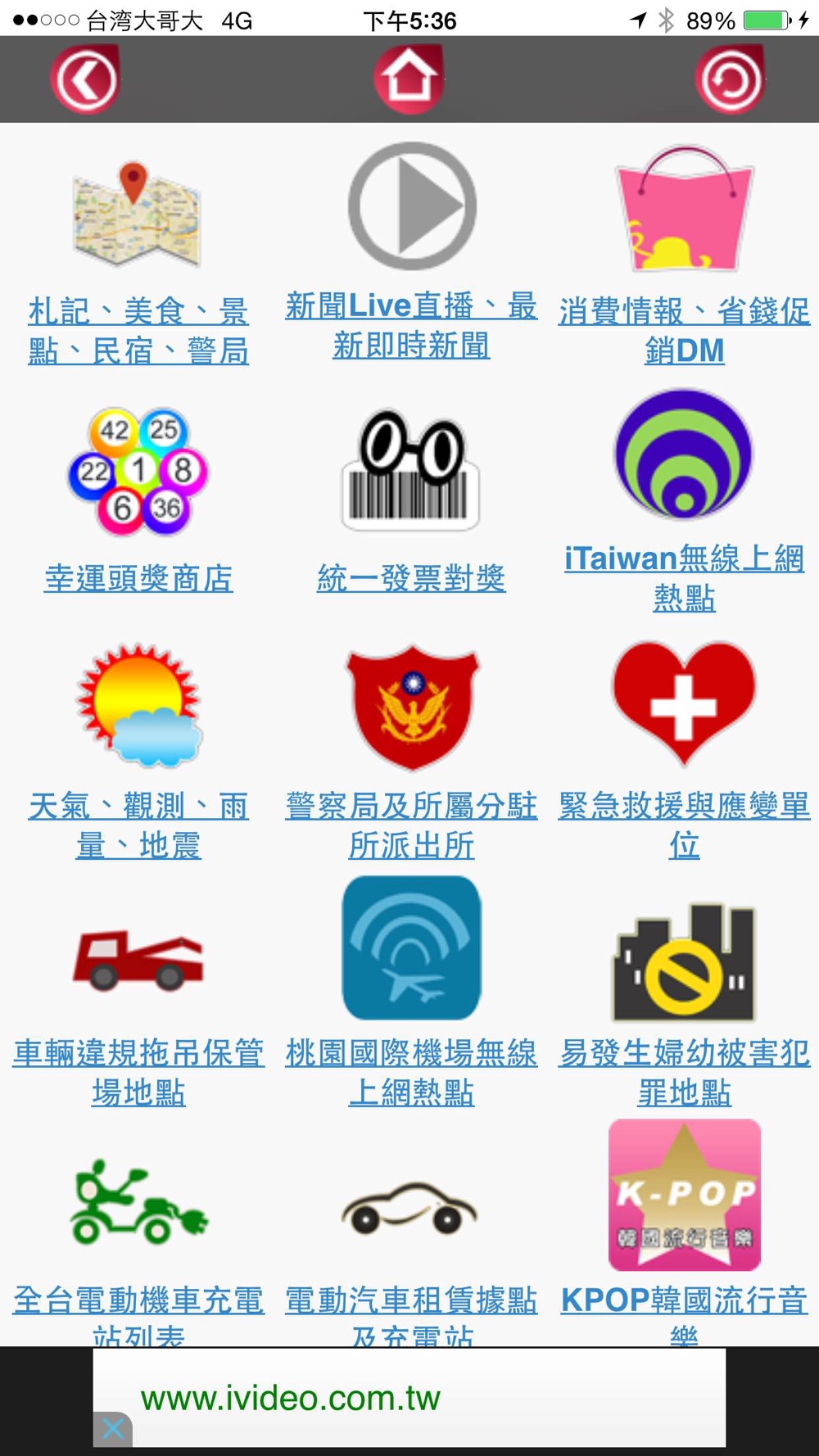
Task: Go to the home page via house icon
Action: tap(409, 79)
